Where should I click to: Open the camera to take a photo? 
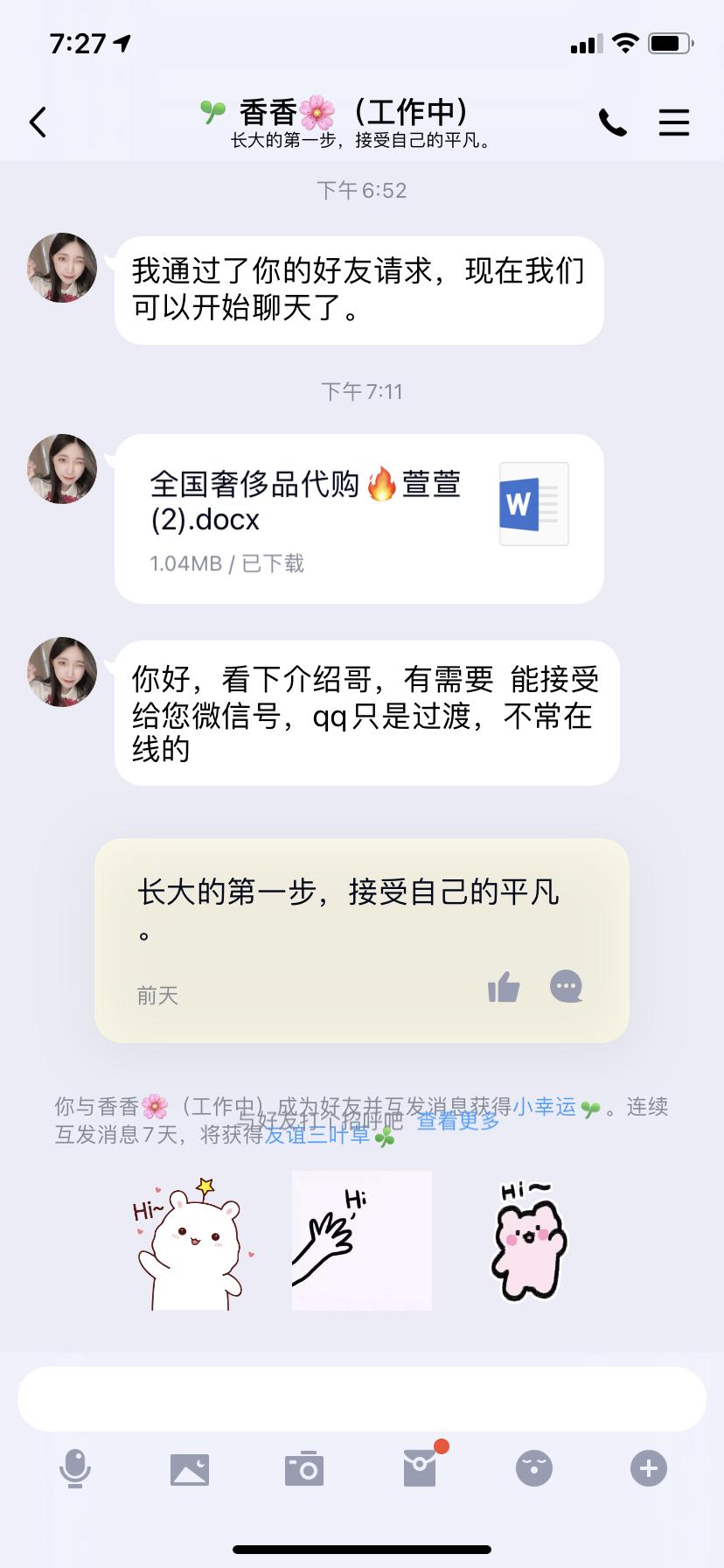304,1469
